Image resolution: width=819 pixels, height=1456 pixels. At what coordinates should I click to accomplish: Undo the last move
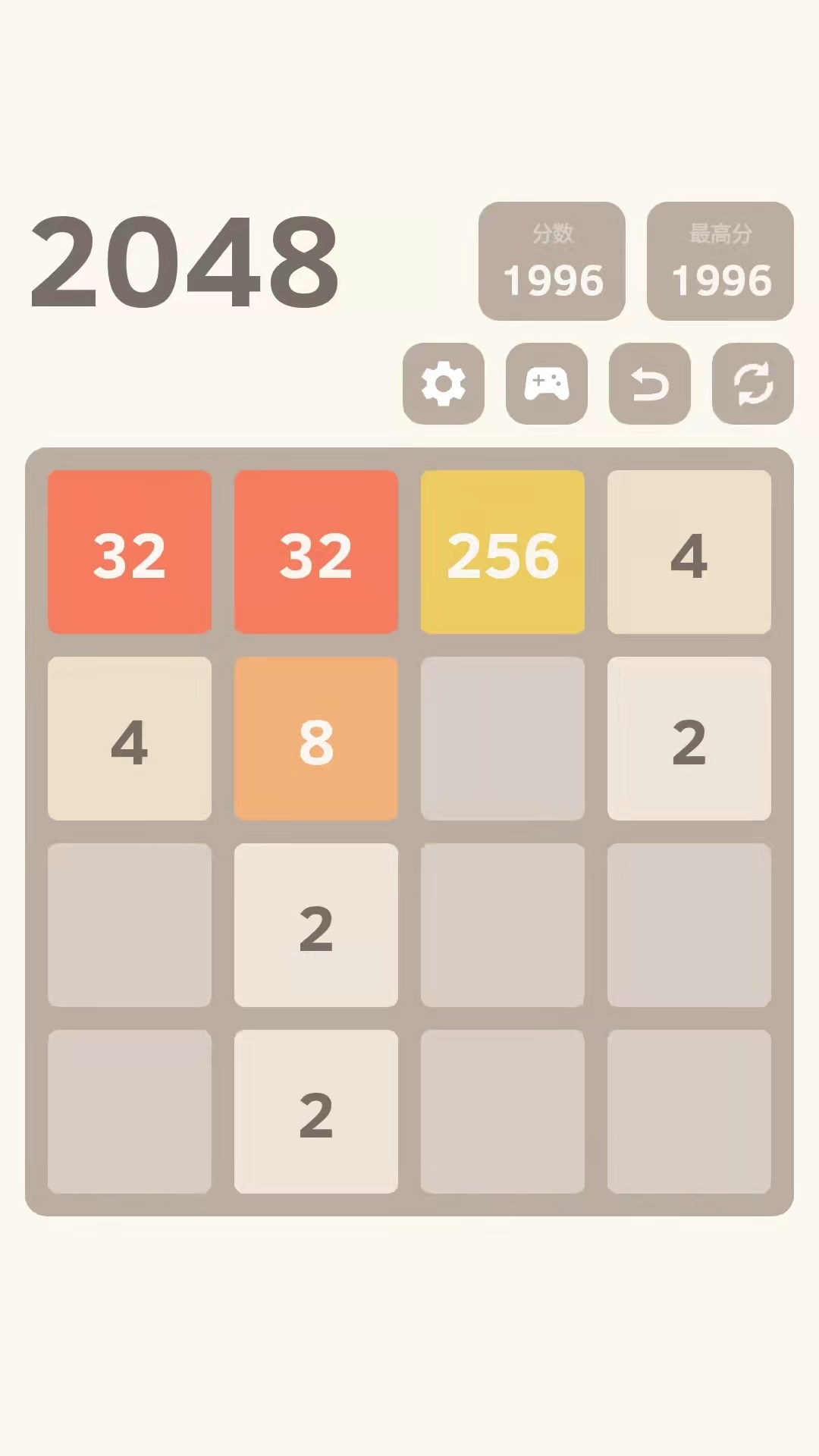coord(650,384)
